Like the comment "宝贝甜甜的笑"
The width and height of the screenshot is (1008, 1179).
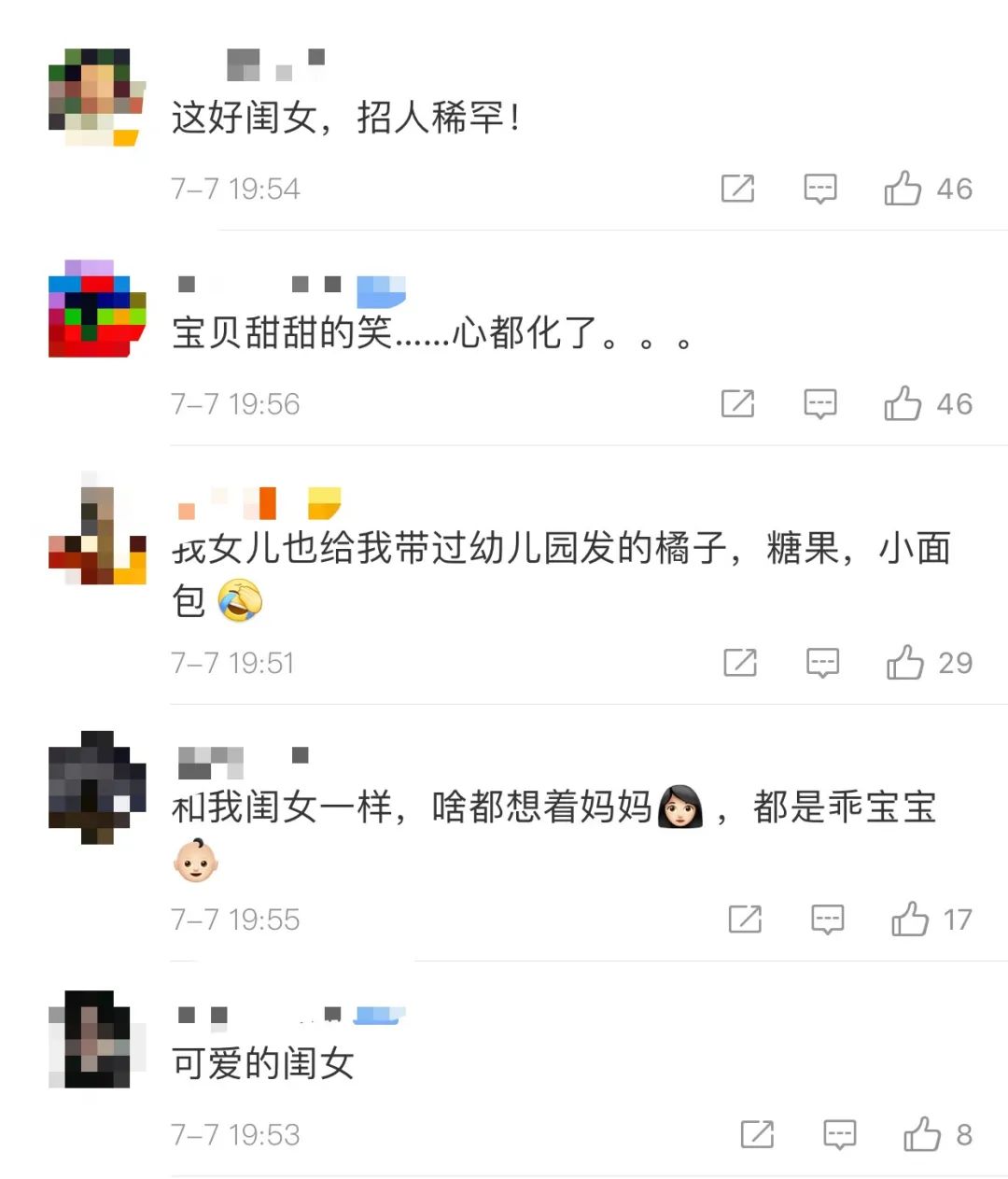coord(902,404)
